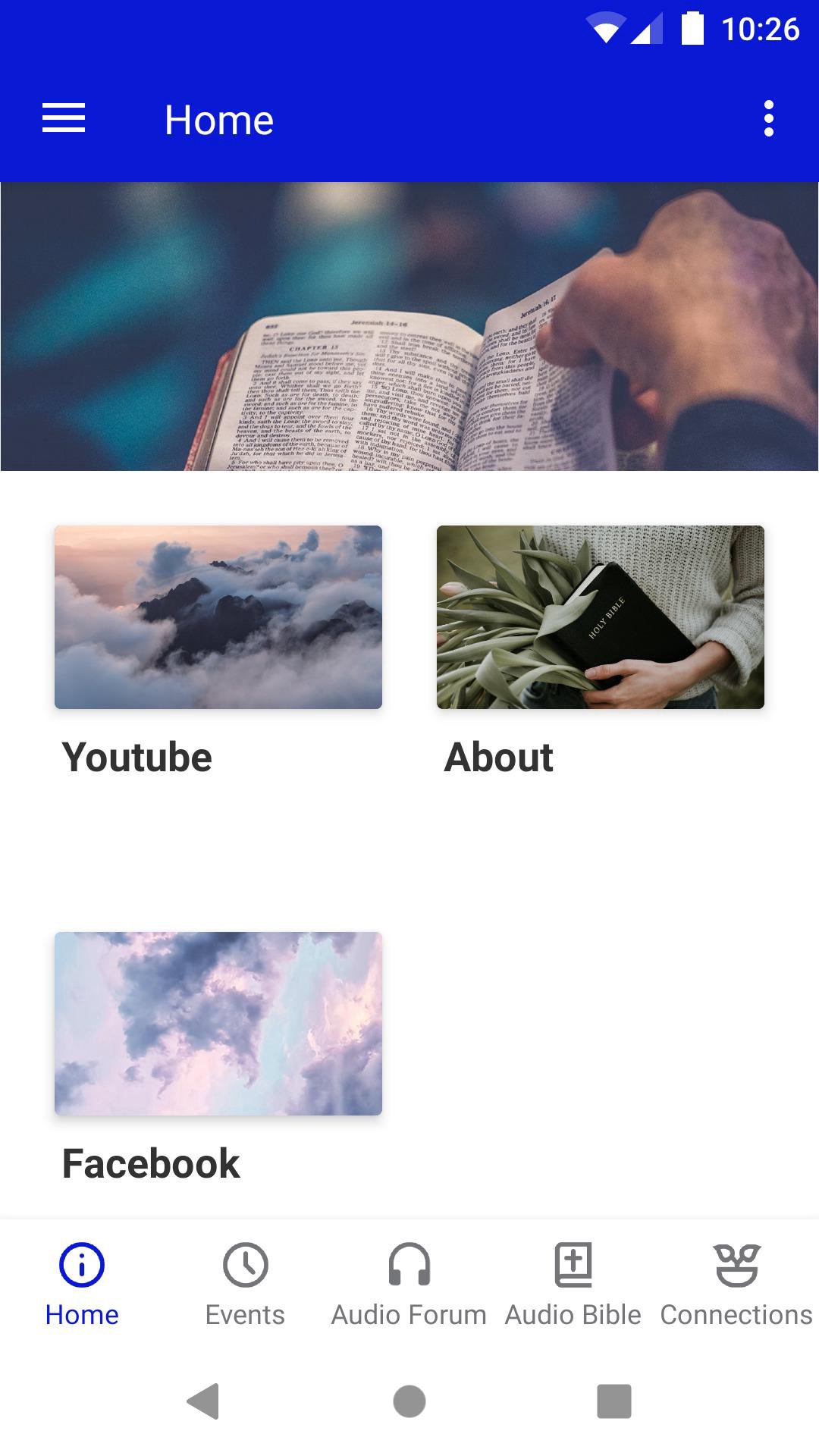Show the Connections tab

(736, 1283)
